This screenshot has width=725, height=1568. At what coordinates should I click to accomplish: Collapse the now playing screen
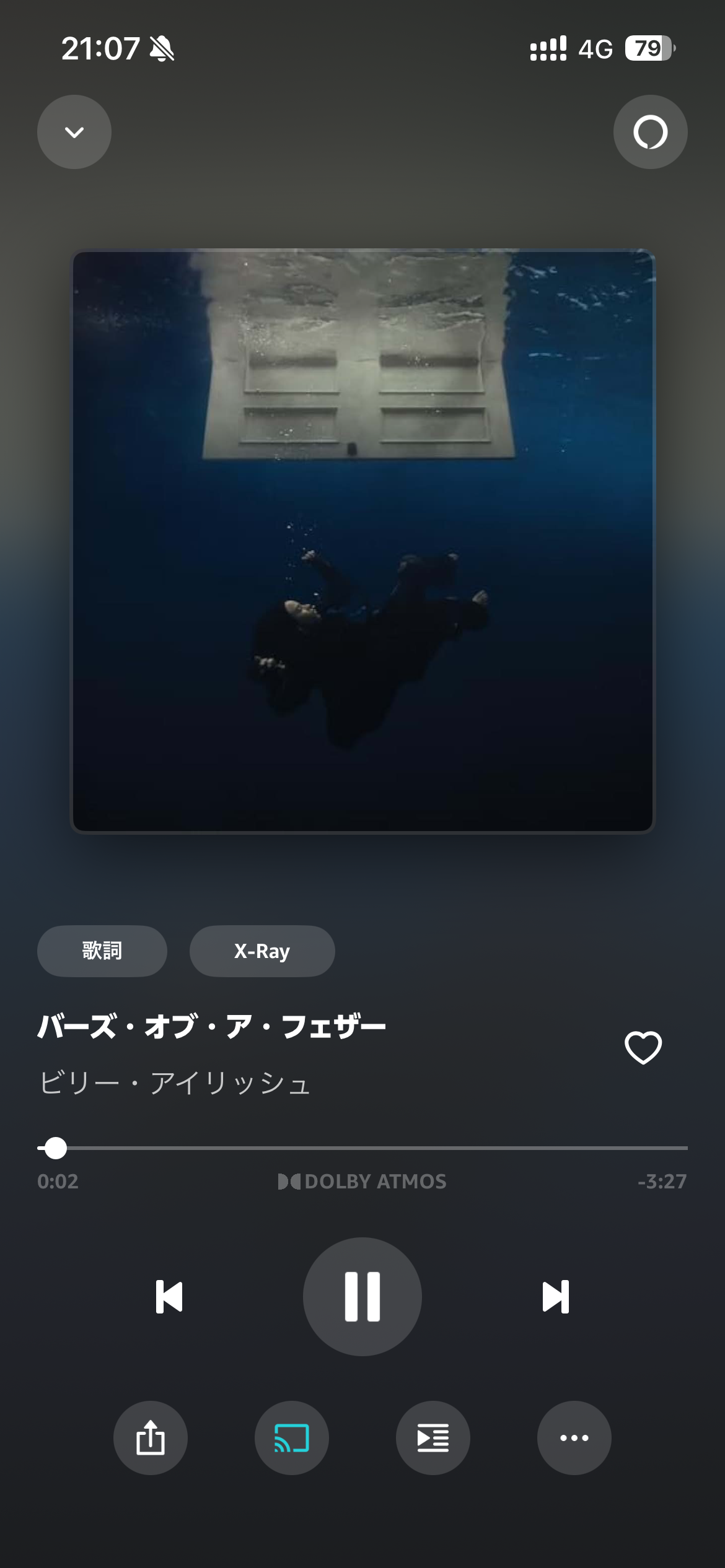(74, 132)
